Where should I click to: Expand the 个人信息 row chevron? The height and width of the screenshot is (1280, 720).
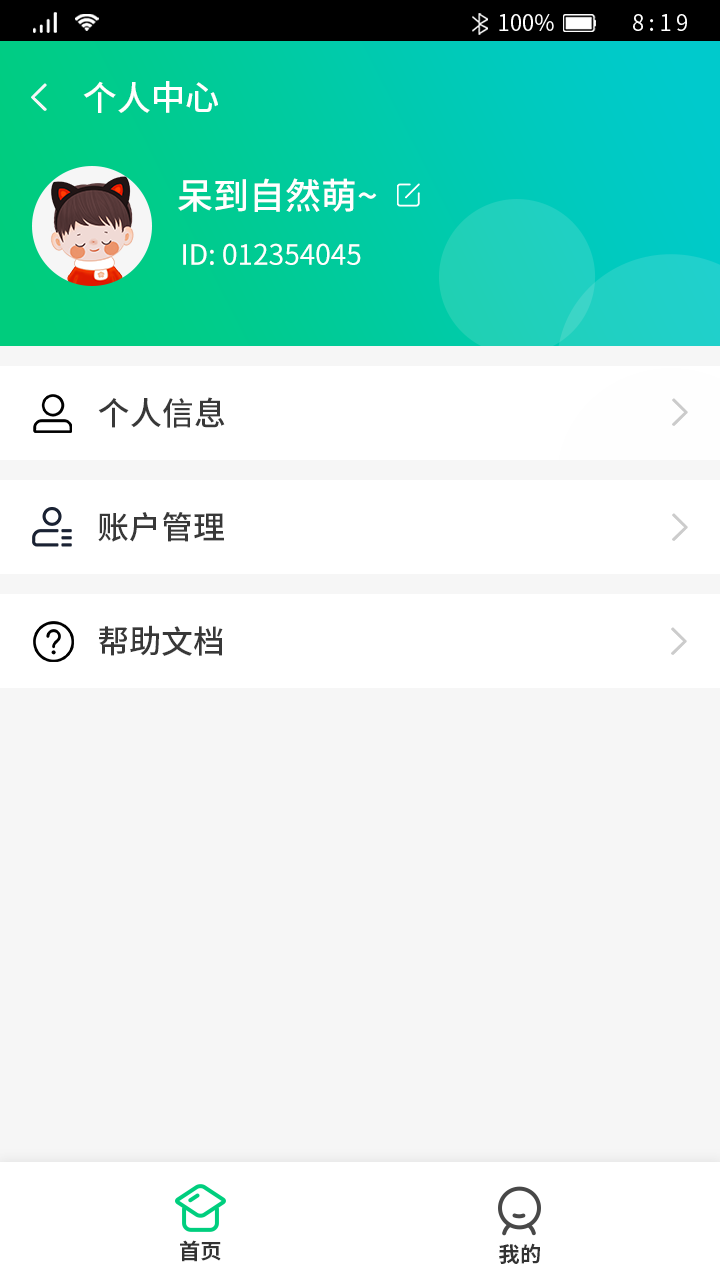pyautogui.click(x=679, y=412)
